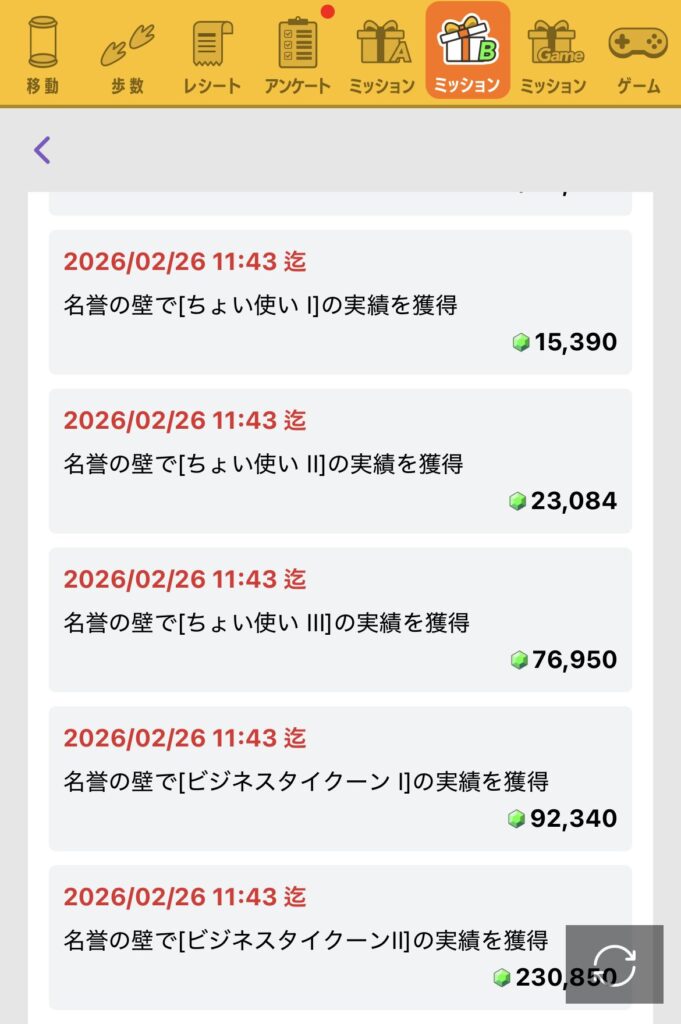Tap the ビジネスタイクーンII mission card
Viewport: 681px width, 1024px height.
(300, 936)
